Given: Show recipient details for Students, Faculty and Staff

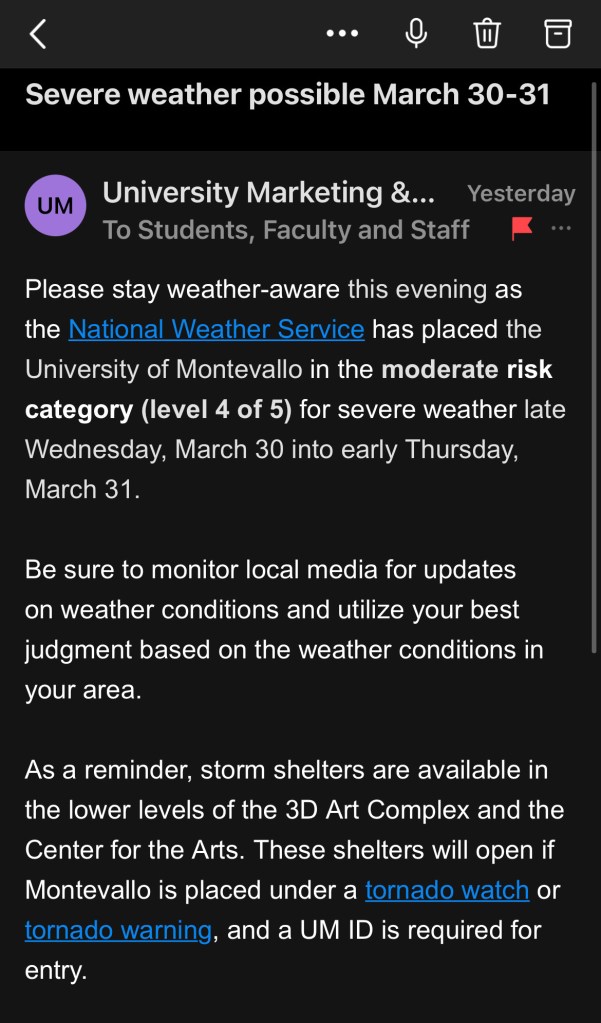Looking at the screenshot, I should (286, 230).
